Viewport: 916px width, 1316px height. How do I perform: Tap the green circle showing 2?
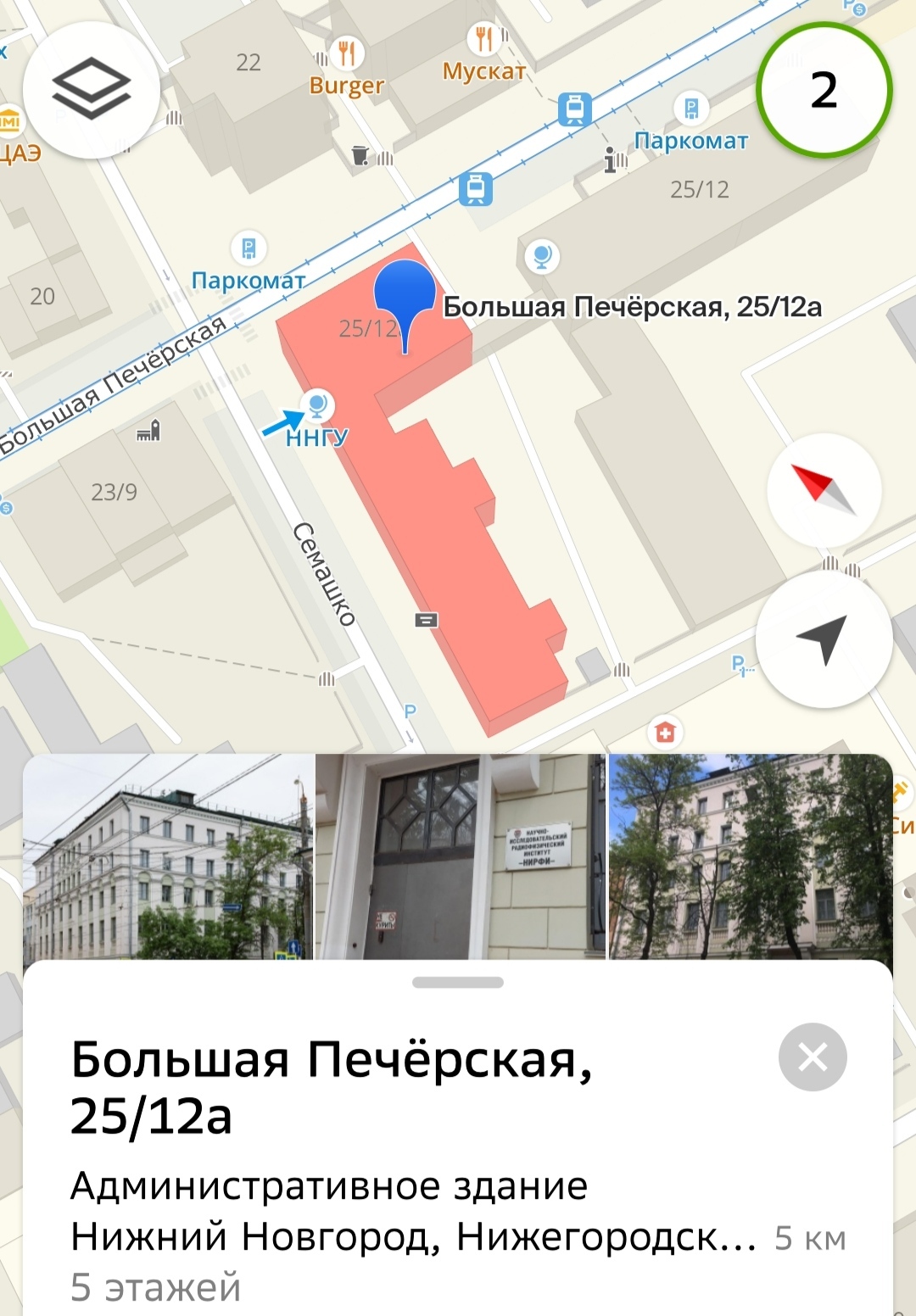click(x=824, y=90)
